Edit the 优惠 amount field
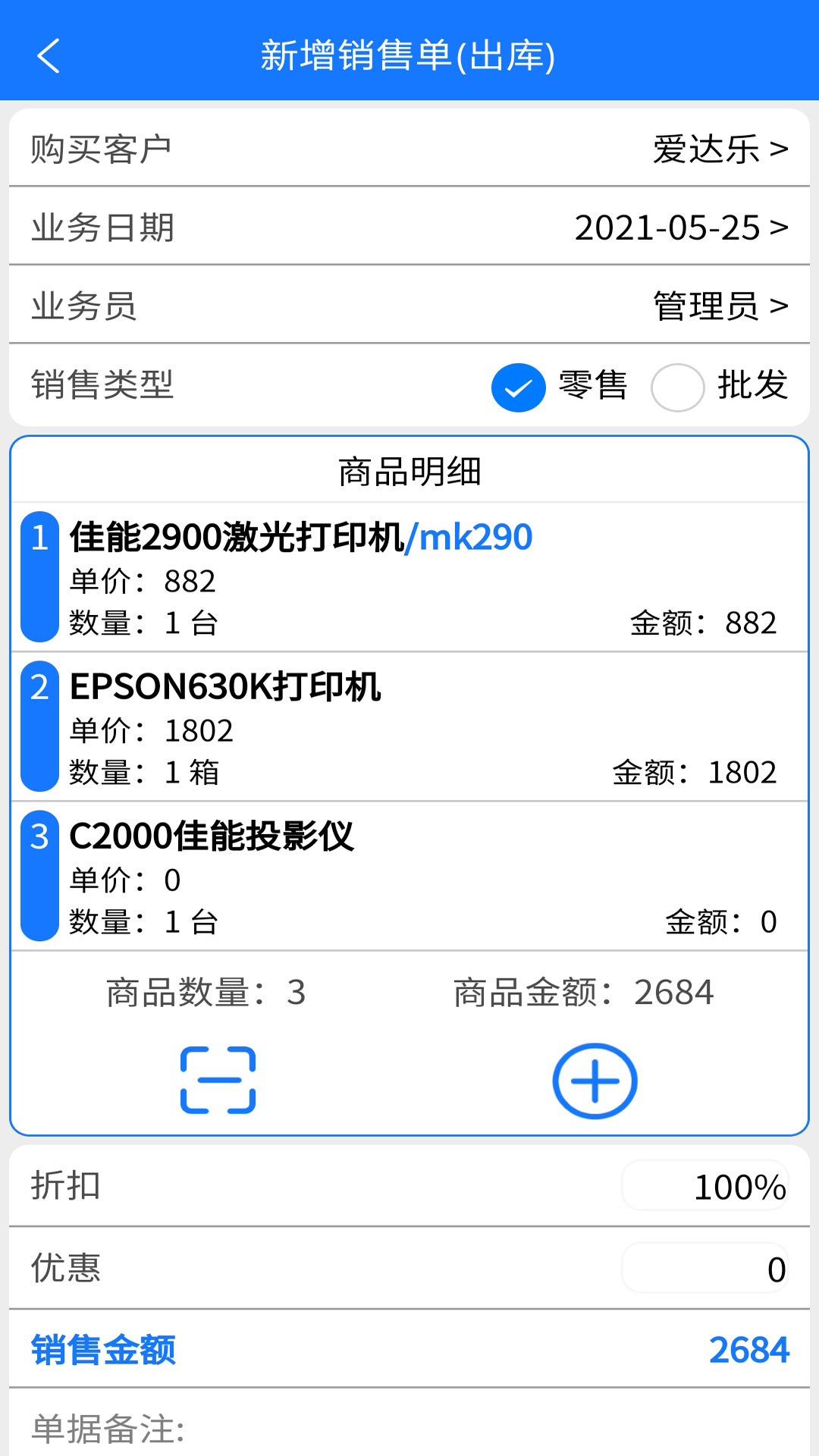Screen dimensions: 819x1456 (705, 1268)
